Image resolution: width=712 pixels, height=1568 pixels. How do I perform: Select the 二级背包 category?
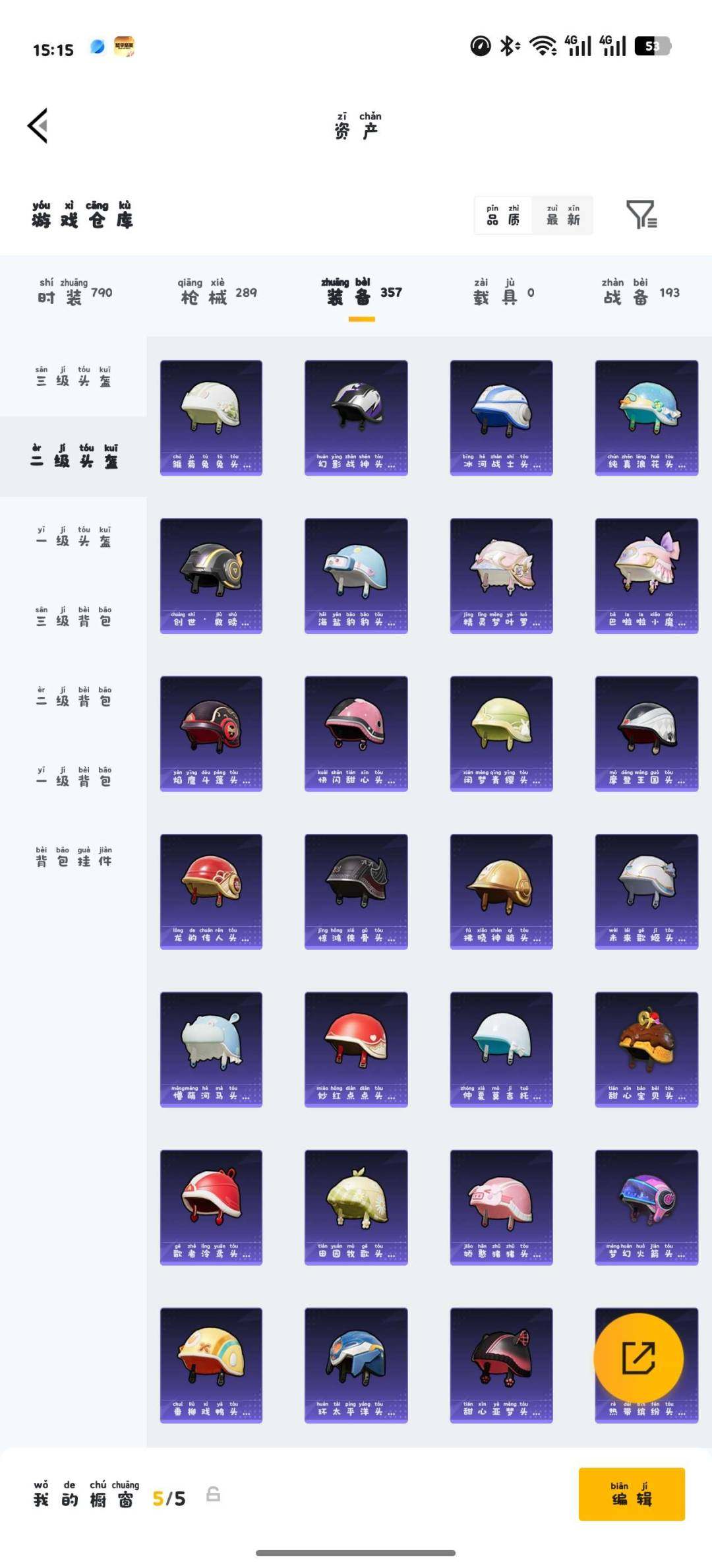tap(73, 697)
